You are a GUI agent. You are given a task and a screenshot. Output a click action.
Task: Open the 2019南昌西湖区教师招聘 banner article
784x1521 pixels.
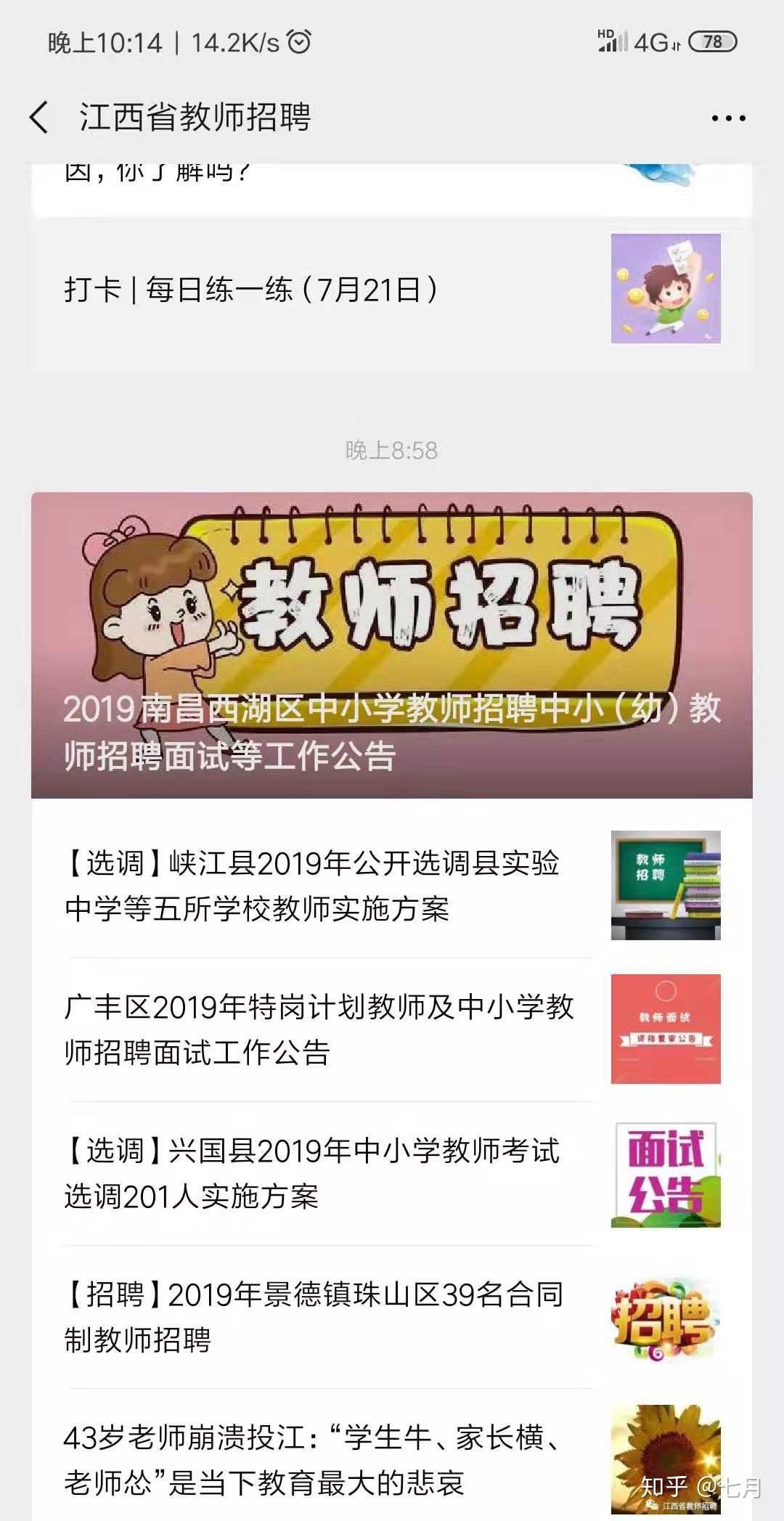point(392,645)
